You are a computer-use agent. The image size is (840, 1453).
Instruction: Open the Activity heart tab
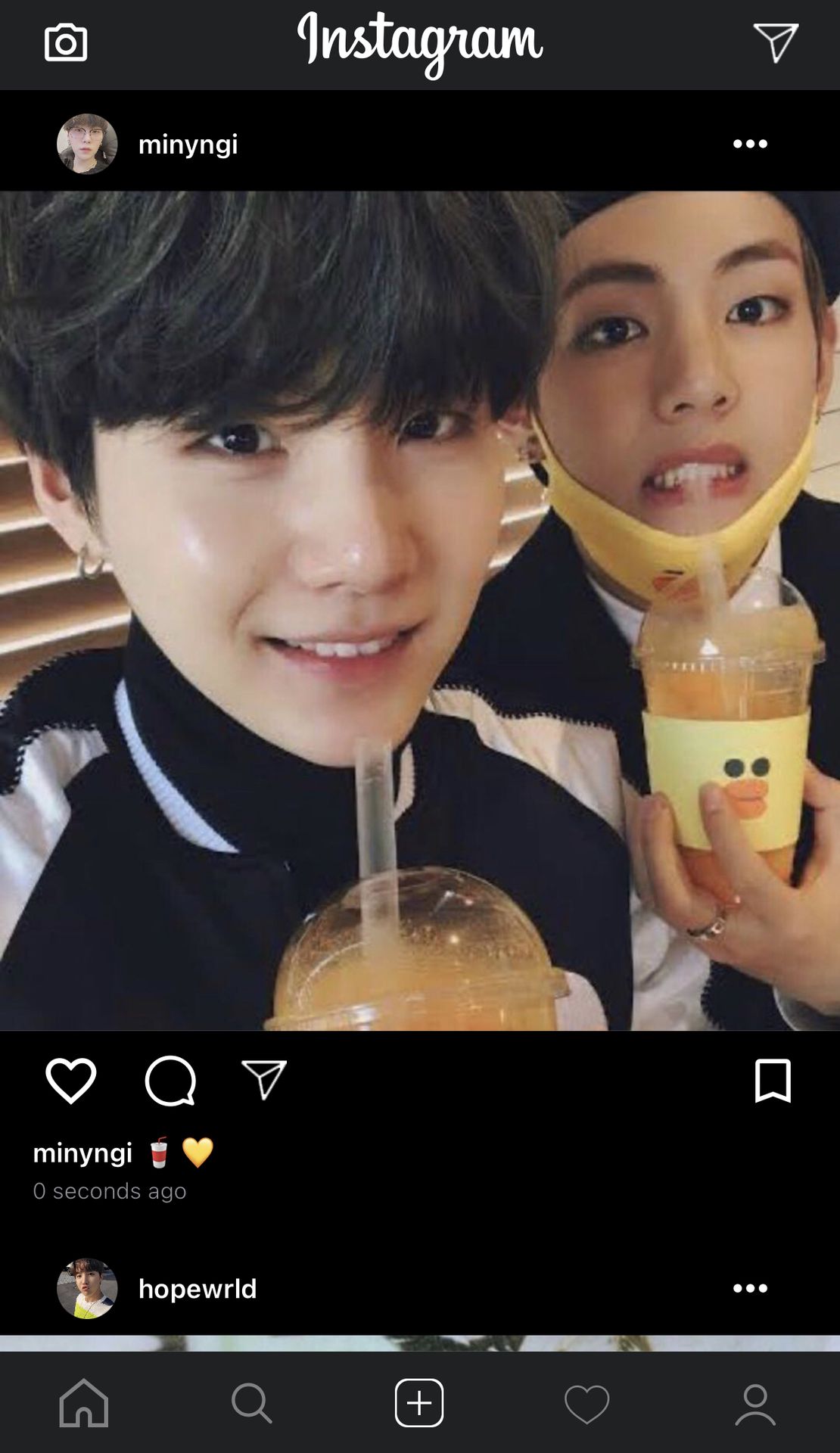click(x=586, y=1402)
